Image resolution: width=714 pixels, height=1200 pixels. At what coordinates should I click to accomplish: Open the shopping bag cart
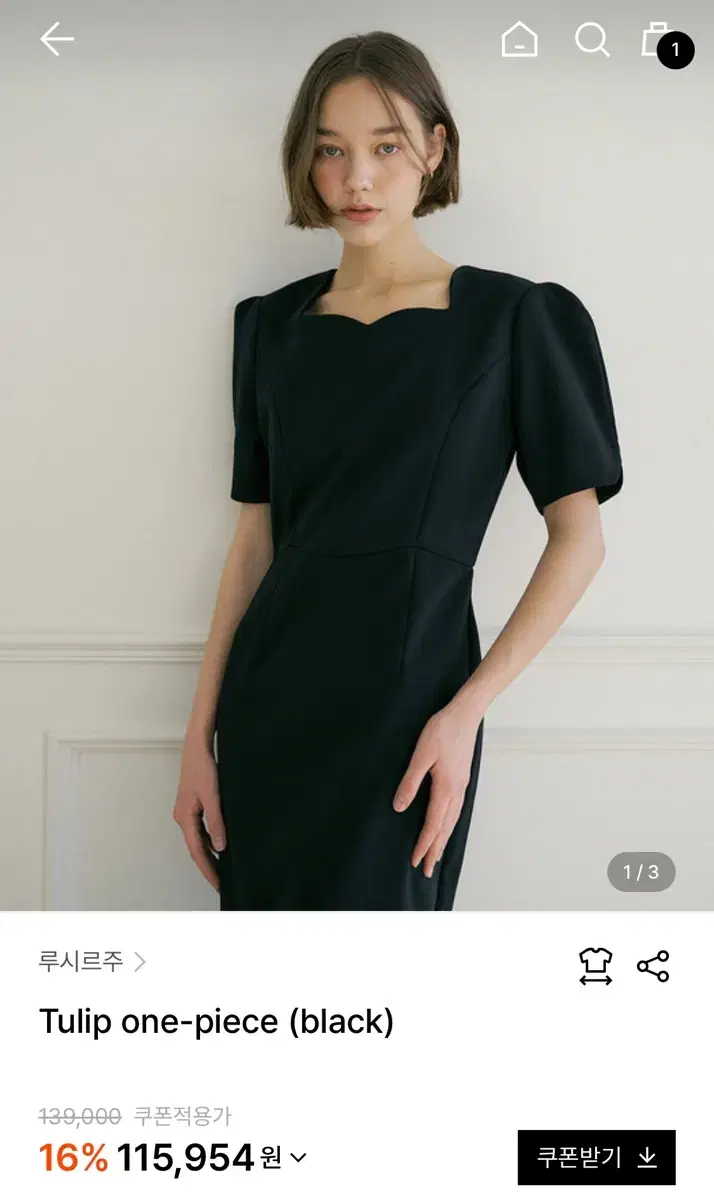[x=664, y=41]
